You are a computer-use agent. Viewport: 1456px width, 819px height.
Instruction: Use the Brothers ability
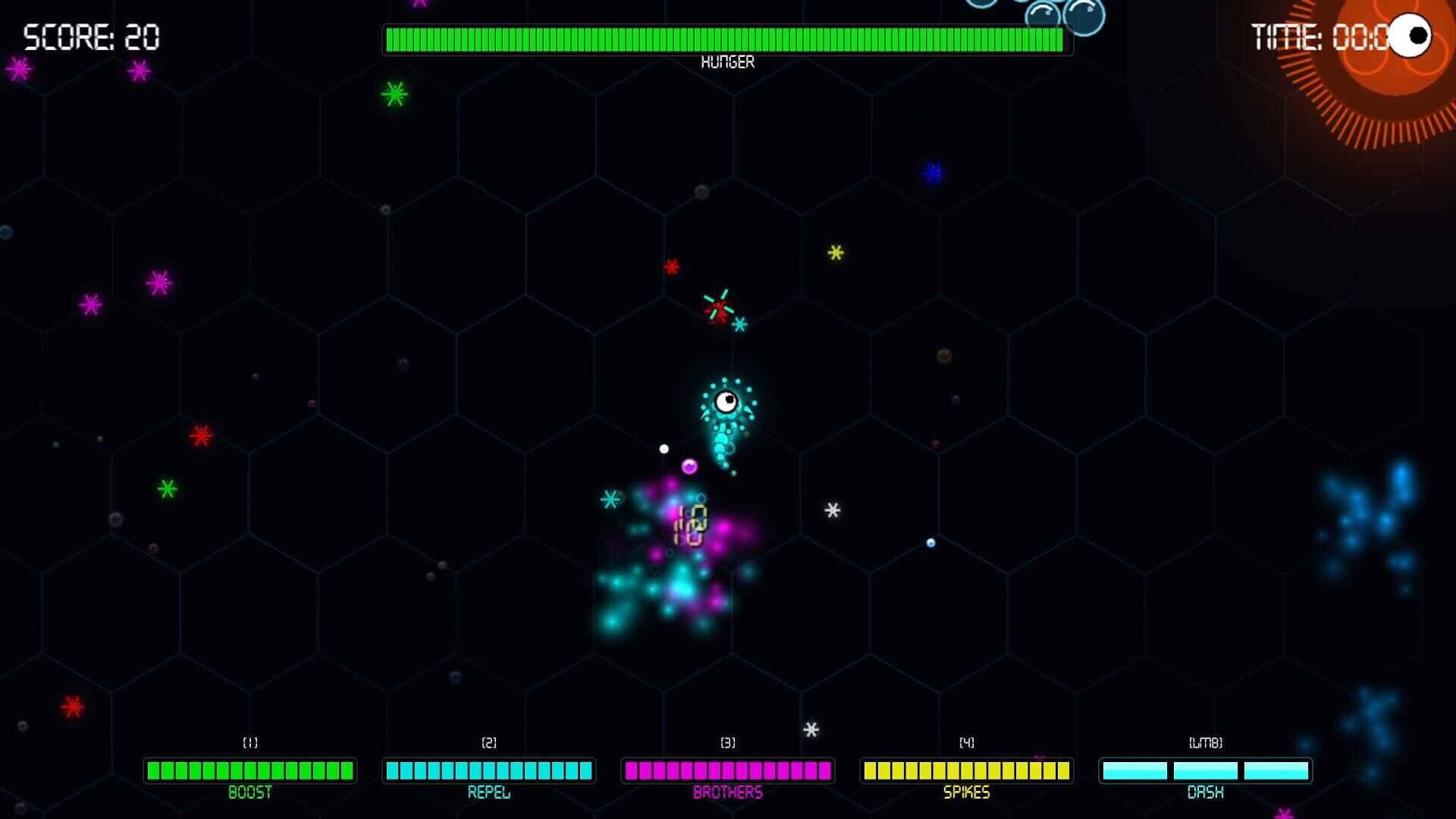click(x=727, y=770)
